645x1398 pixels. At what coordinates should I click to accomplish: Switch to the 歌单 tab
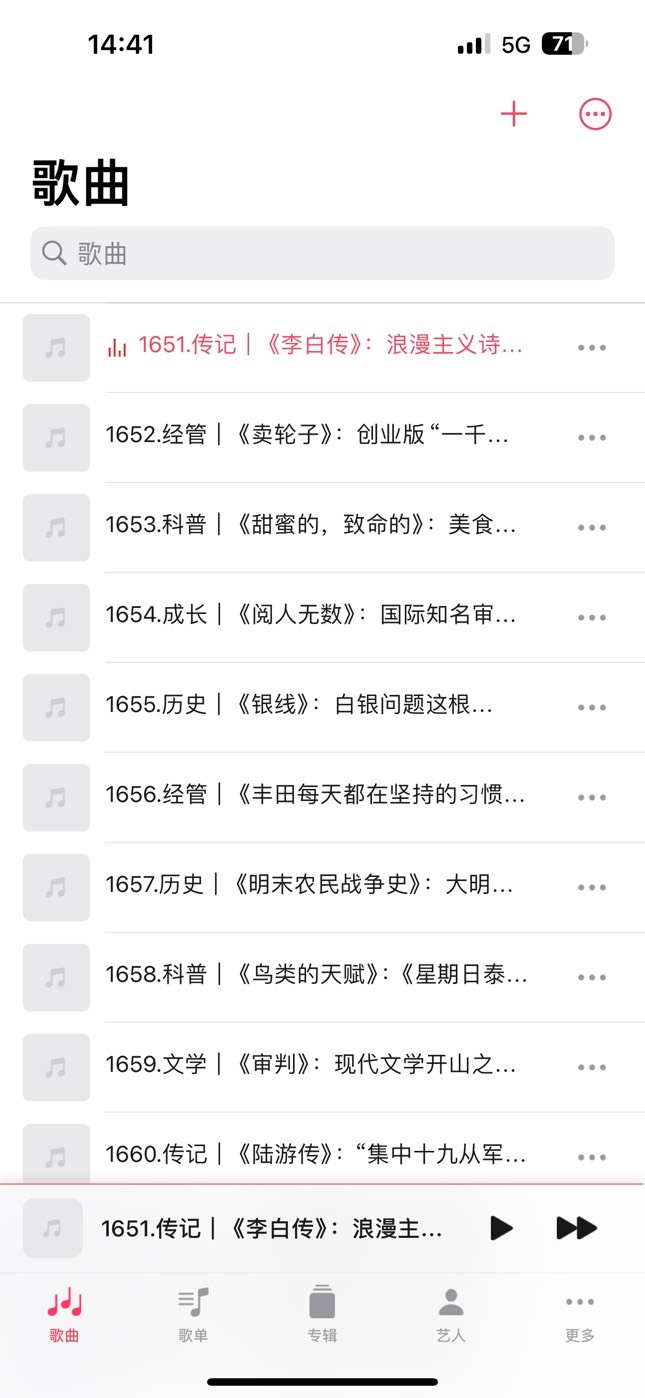[193, 1315]
